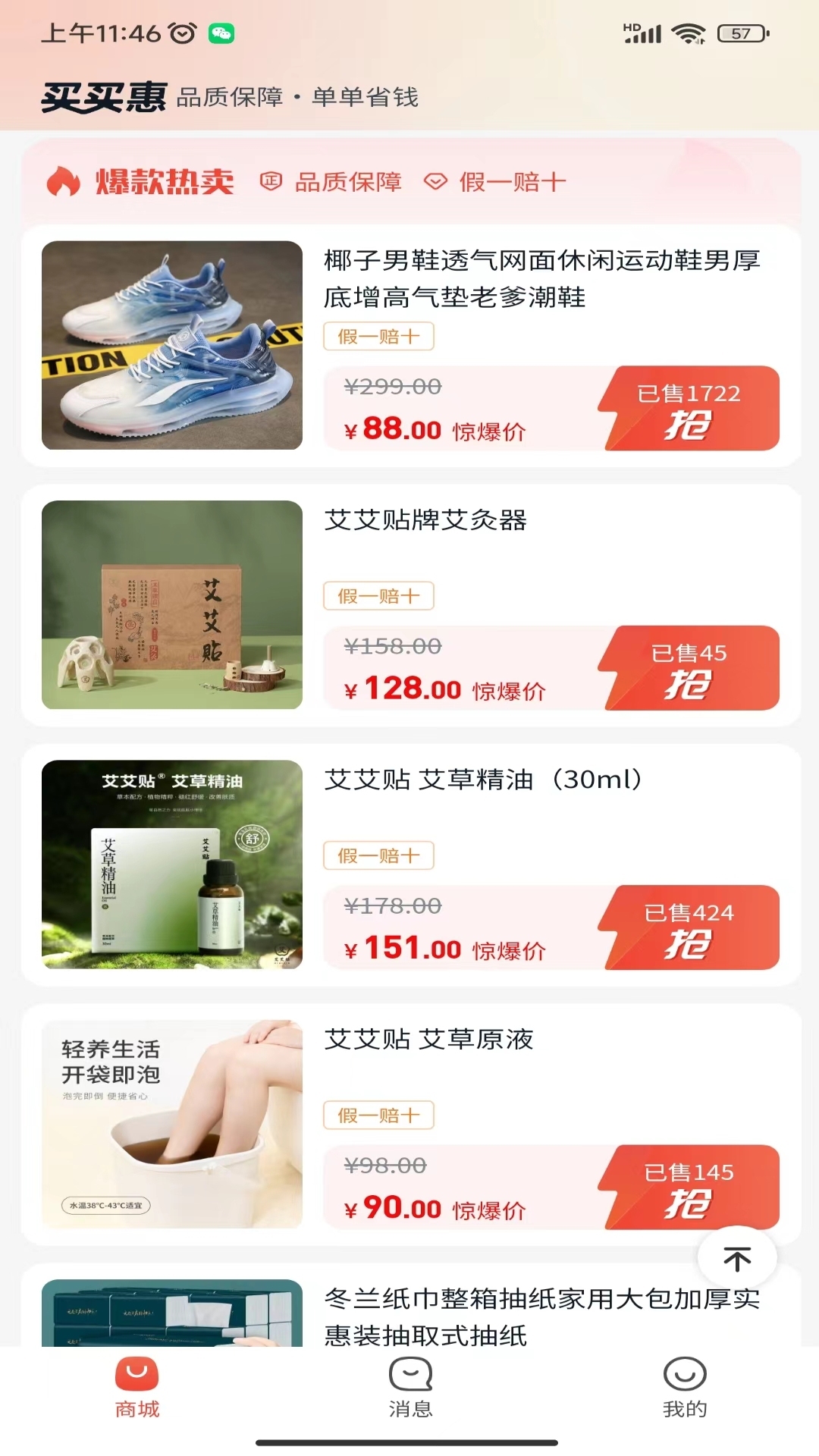Tap 抢 on 艾草精油 (30ml) item

point(689,927)
